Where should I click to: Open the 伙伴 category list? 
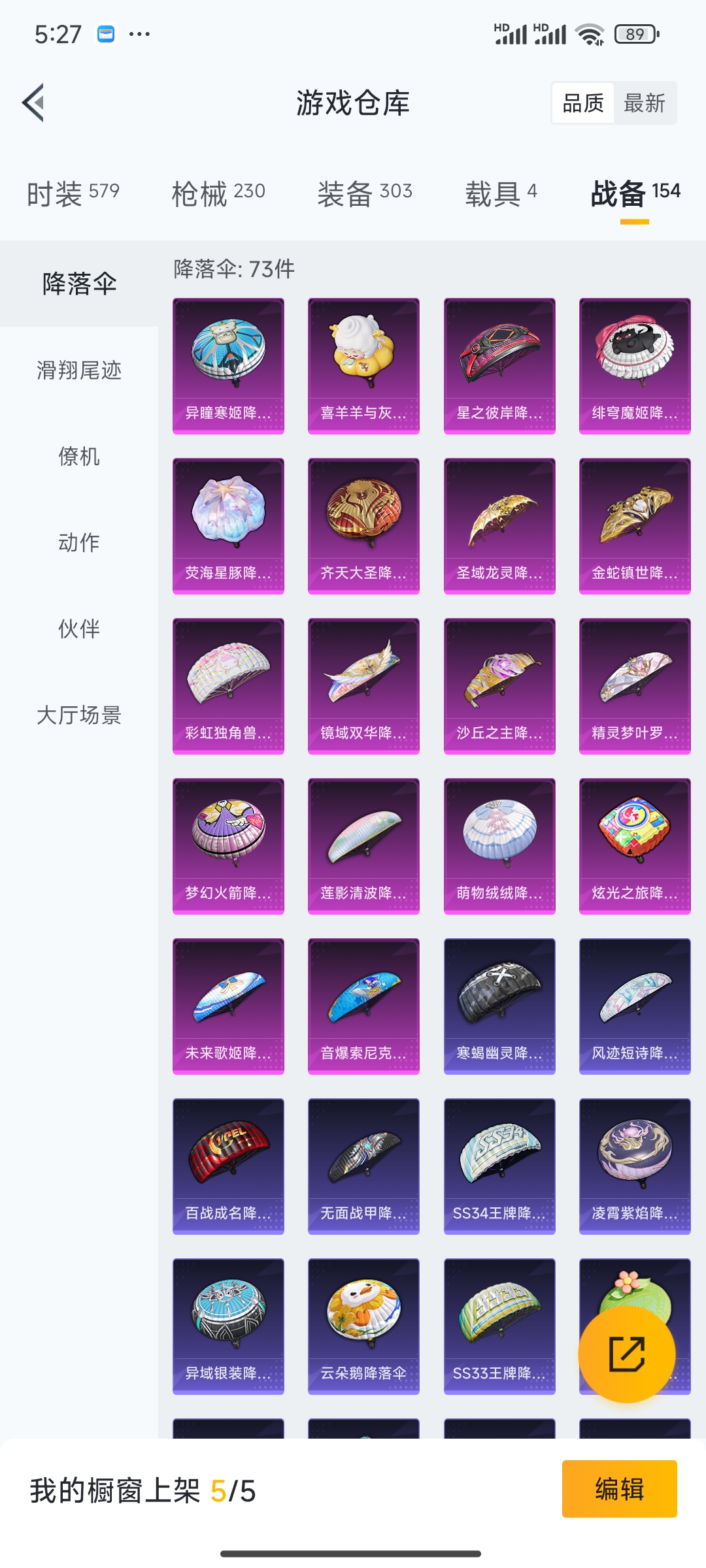pyautogui.click(x=78, y=629)
